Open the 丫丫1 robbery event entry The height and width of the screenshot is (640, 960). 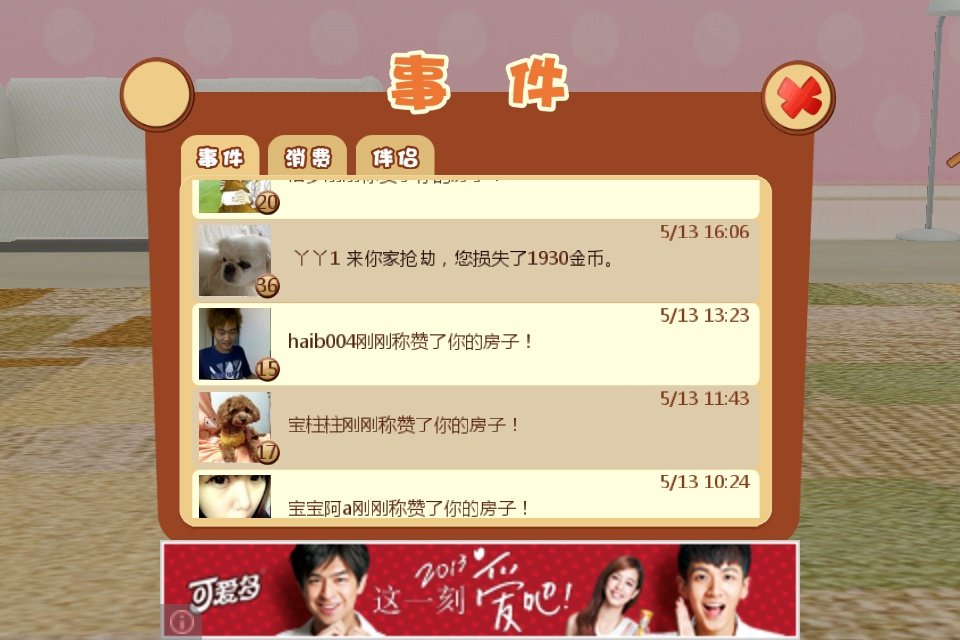tap(475, 260)
